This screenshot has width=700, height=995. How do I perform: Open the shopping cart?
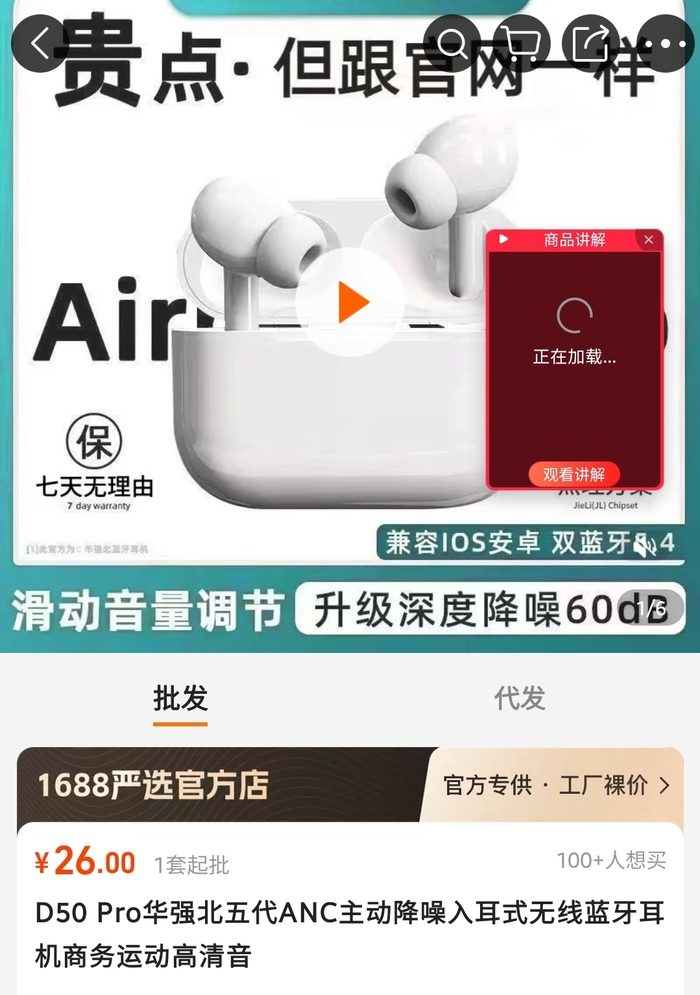point(523,43)
